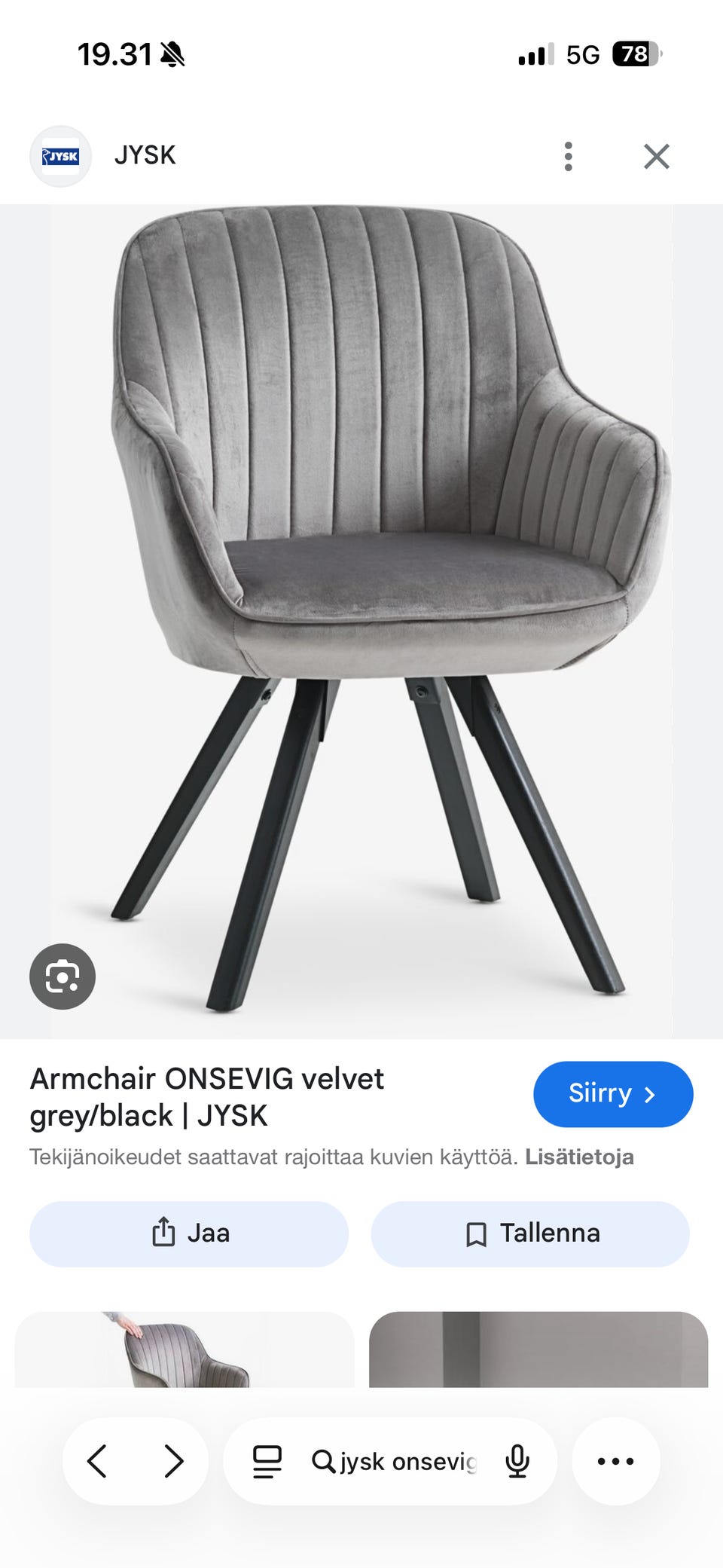
Task: Search this image with Google Lens
Action: [63, 977]
